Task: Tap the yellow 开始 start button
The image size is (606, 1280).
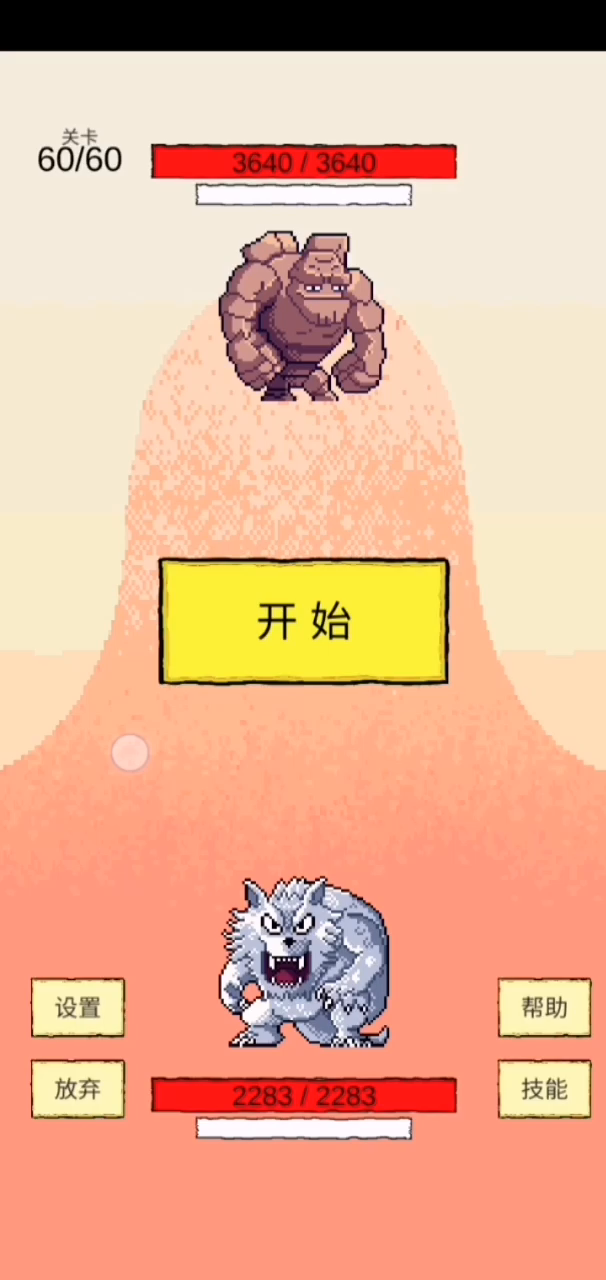Action: tap(303, 621)
